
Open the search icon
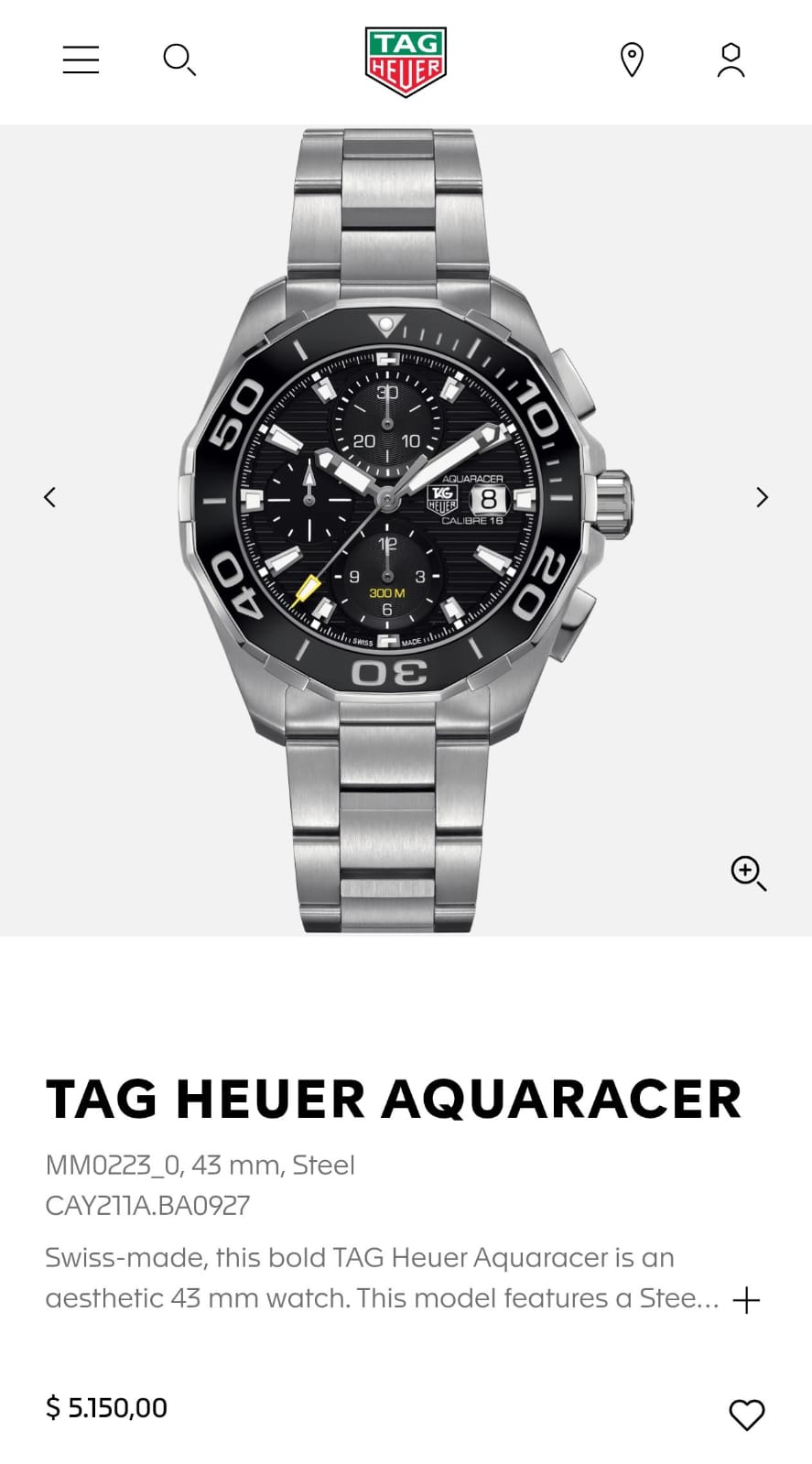(179, 60)
